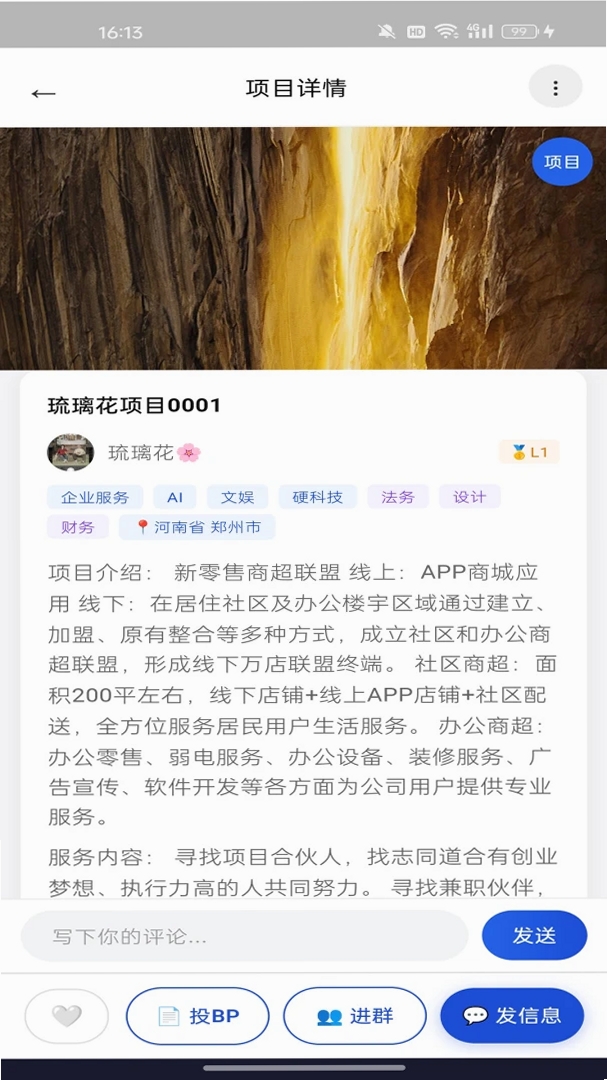This screenshot has width=607, height=1080.
Task: Submit a business plan via 投BP
Action: 198,1016
